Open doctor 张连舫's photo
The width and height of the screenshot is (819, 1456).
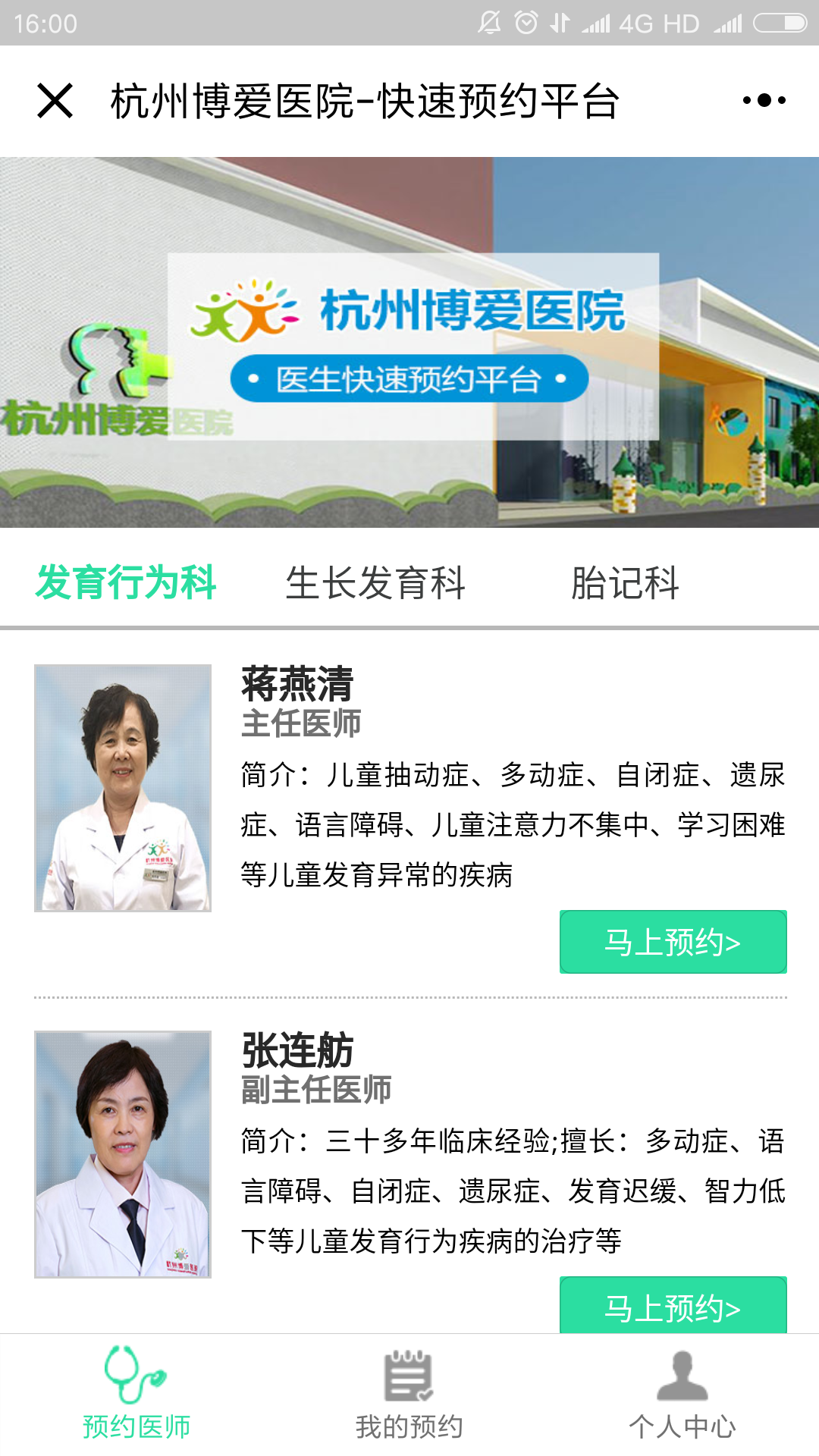pos(123,1154)
